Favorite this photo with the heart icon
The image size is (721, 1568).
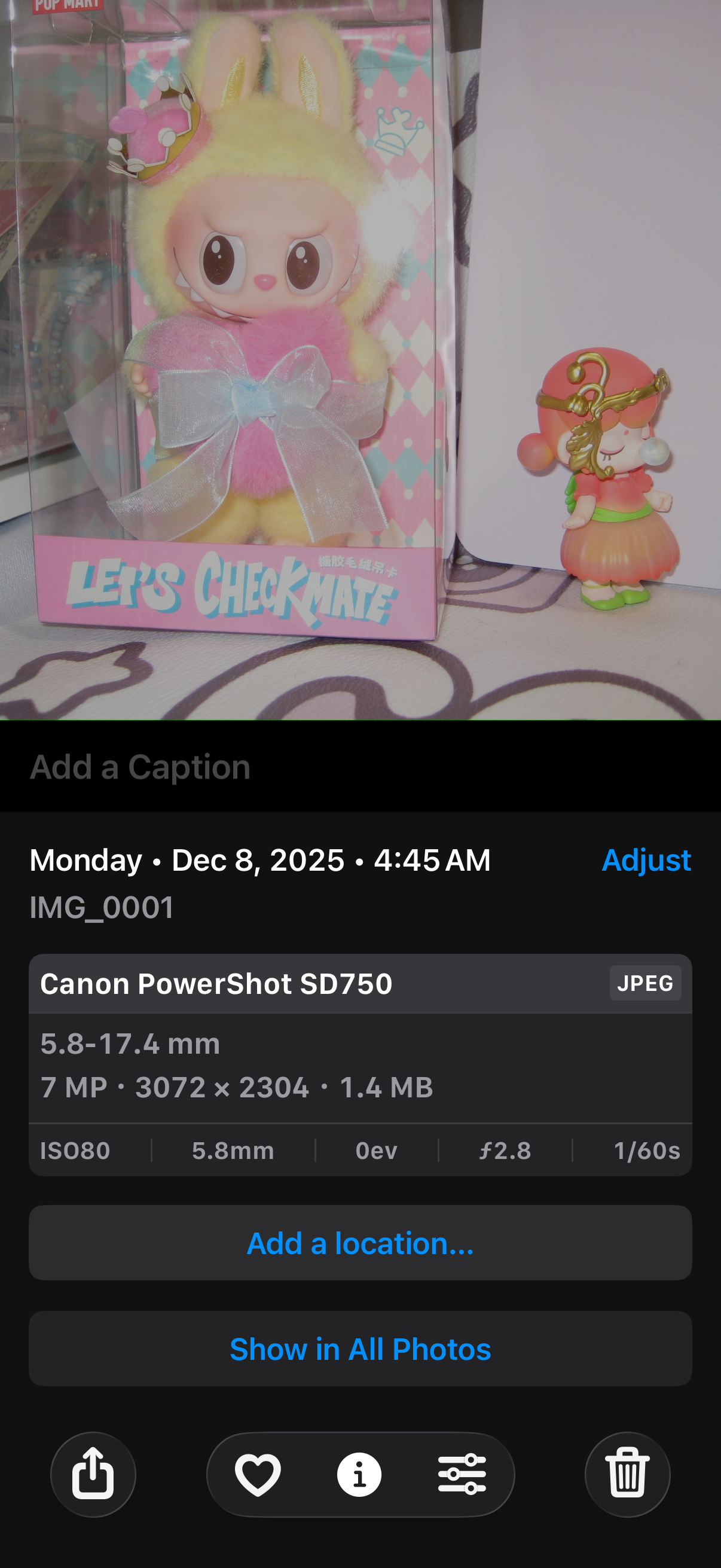258,1474
